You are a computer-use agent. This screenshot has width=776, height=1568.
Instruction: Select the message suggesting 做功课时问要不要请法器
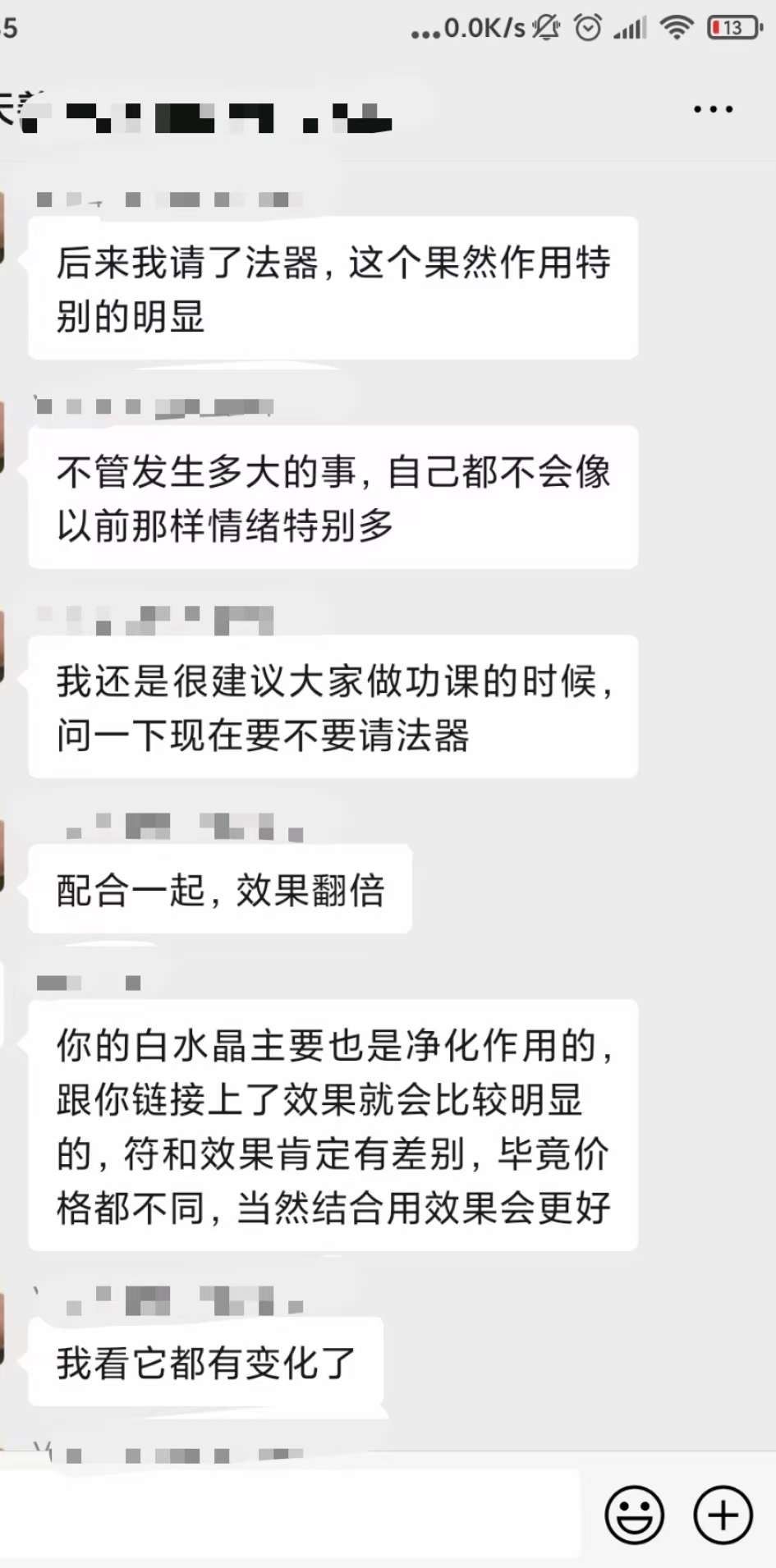(x=332, y=706)
